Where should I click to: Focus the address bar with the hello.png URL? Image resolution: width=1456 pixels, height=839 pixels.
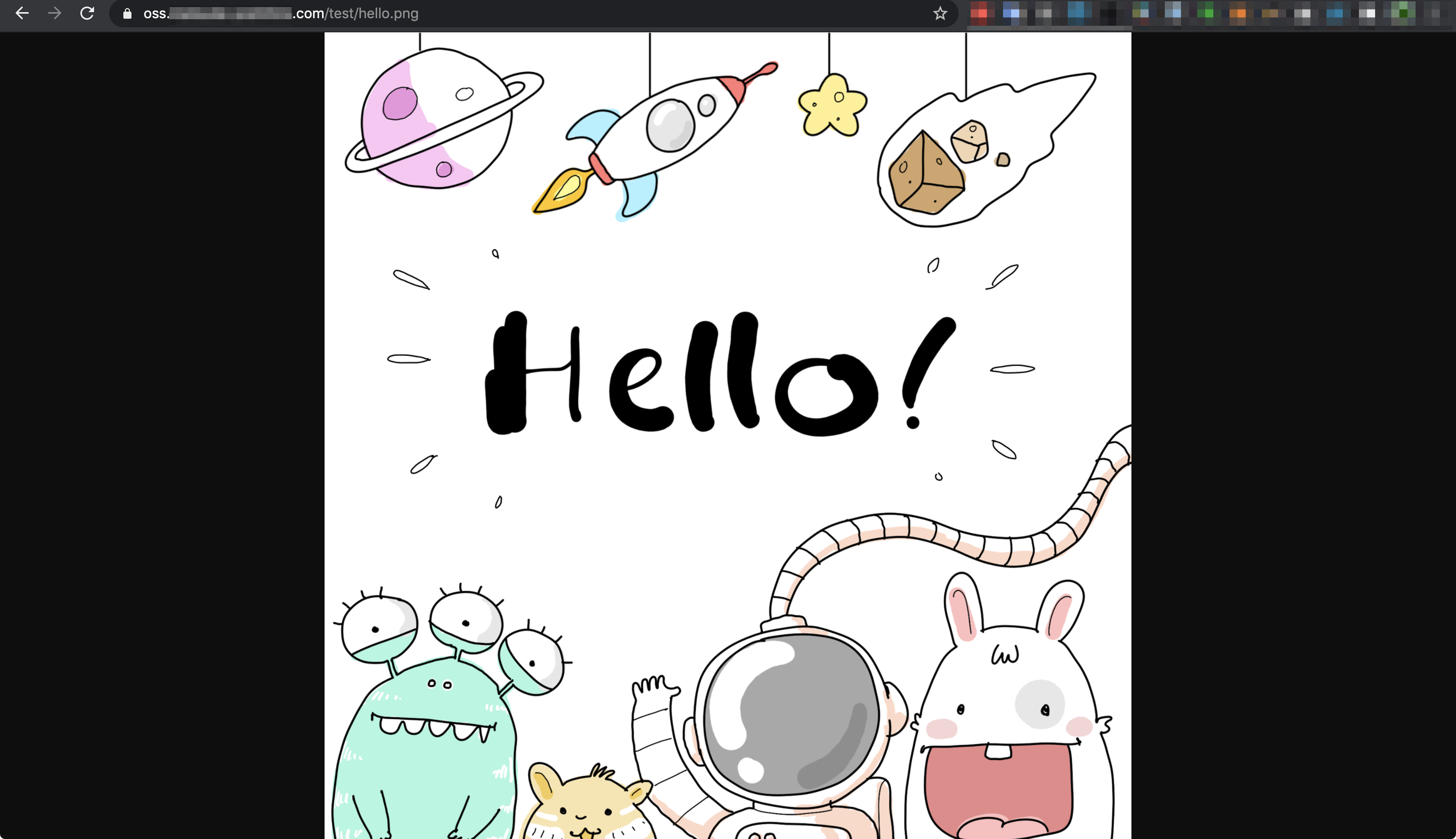519,13
